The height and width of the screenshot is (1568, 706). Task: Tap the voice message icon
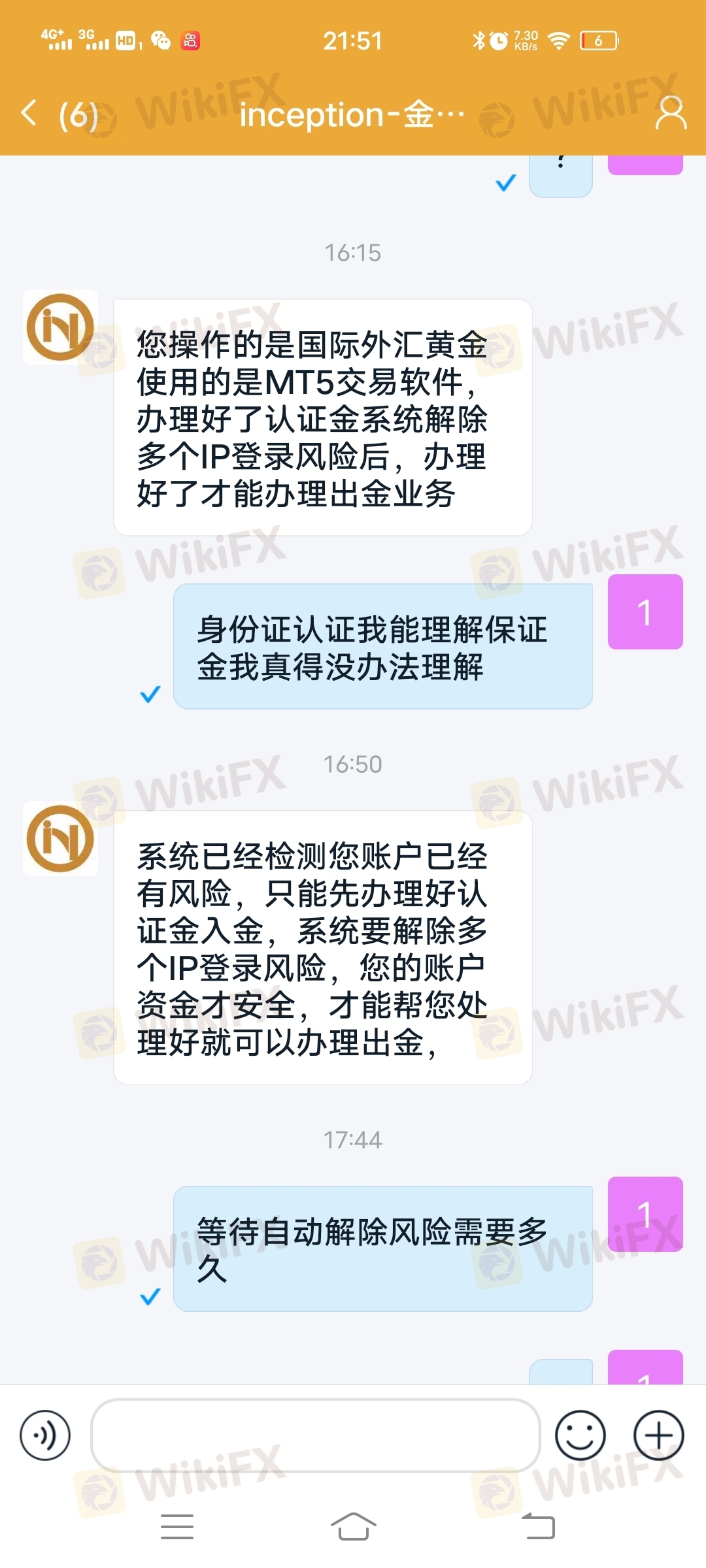[45, 1435]
